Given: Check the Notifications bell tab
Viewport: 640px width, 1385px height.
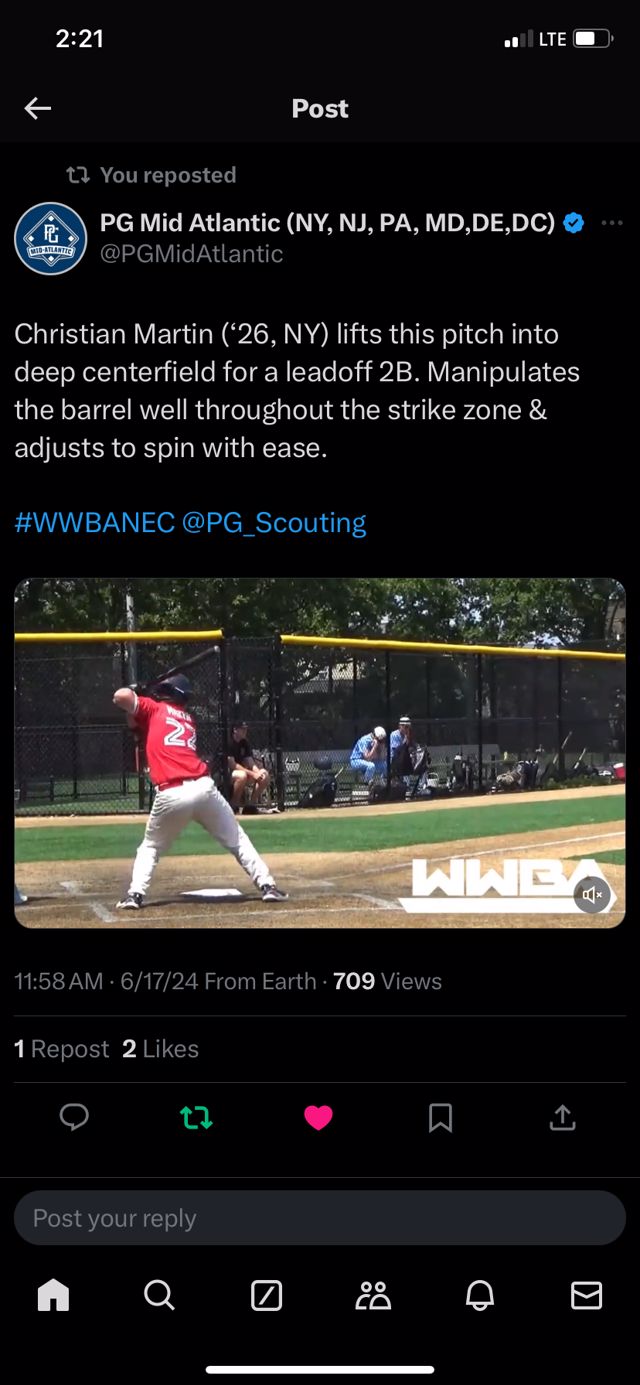Looking at the screenshot, I should [x=480, y=1296].
